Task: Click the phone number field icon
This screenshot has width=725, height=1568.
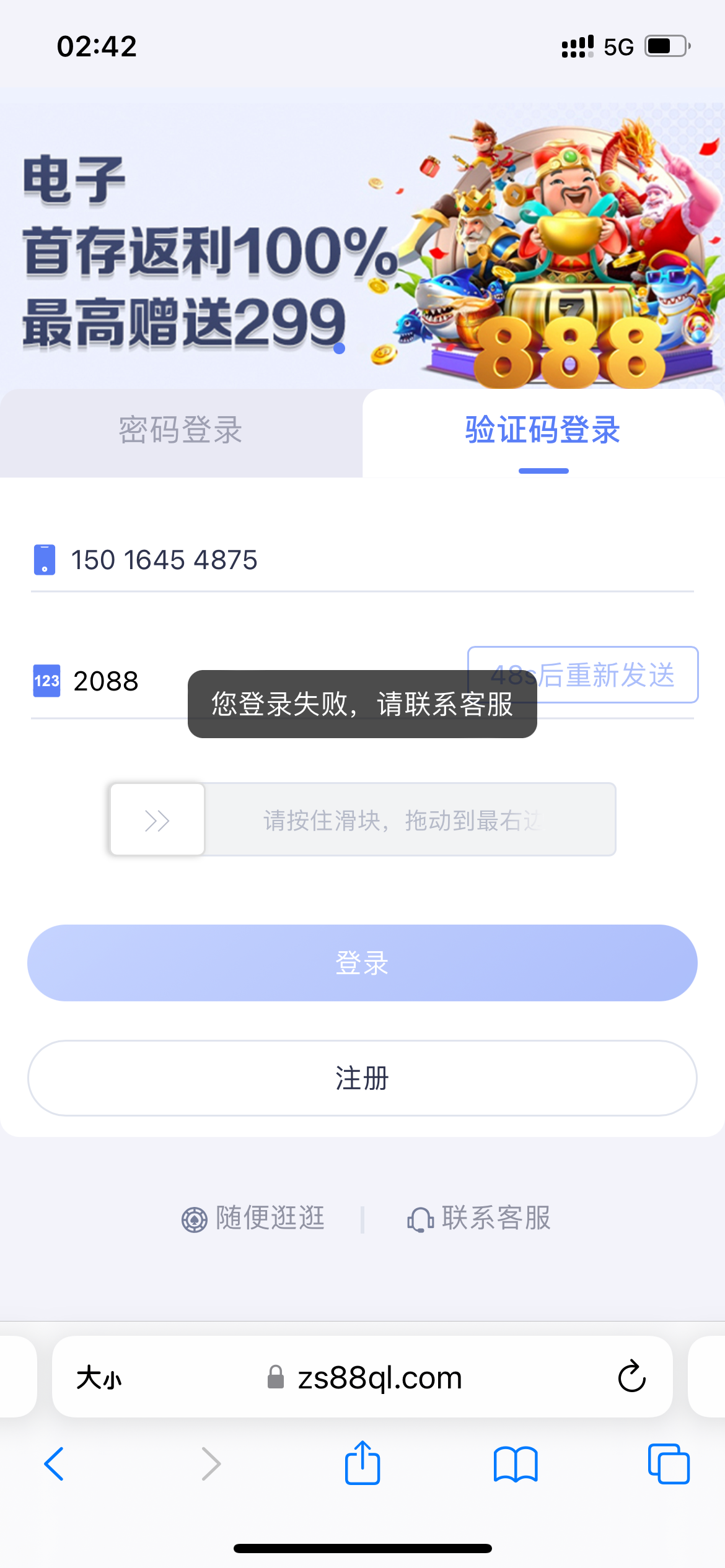Action: [x=44, y=560]
